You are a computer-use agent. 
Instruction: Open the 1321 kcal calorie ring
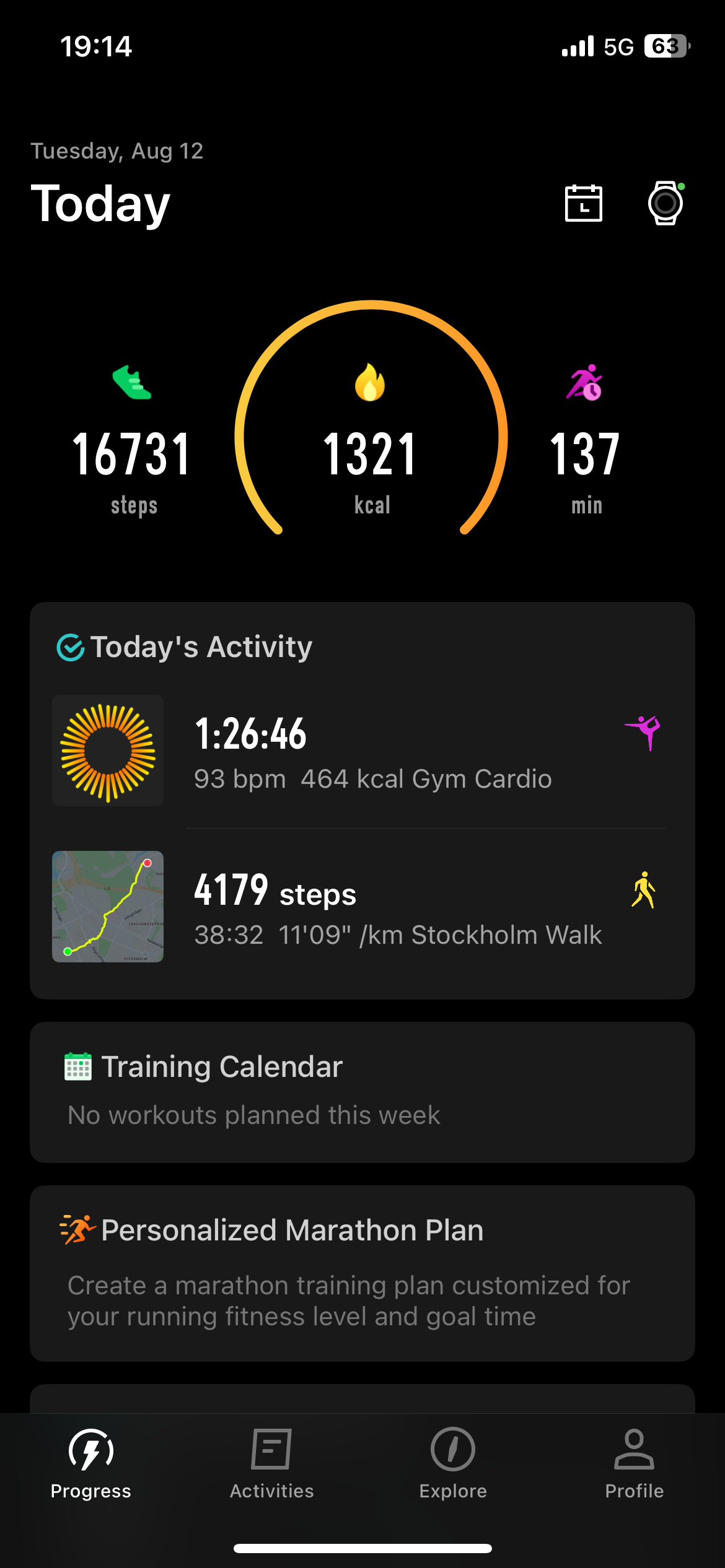tap(371, 455)
